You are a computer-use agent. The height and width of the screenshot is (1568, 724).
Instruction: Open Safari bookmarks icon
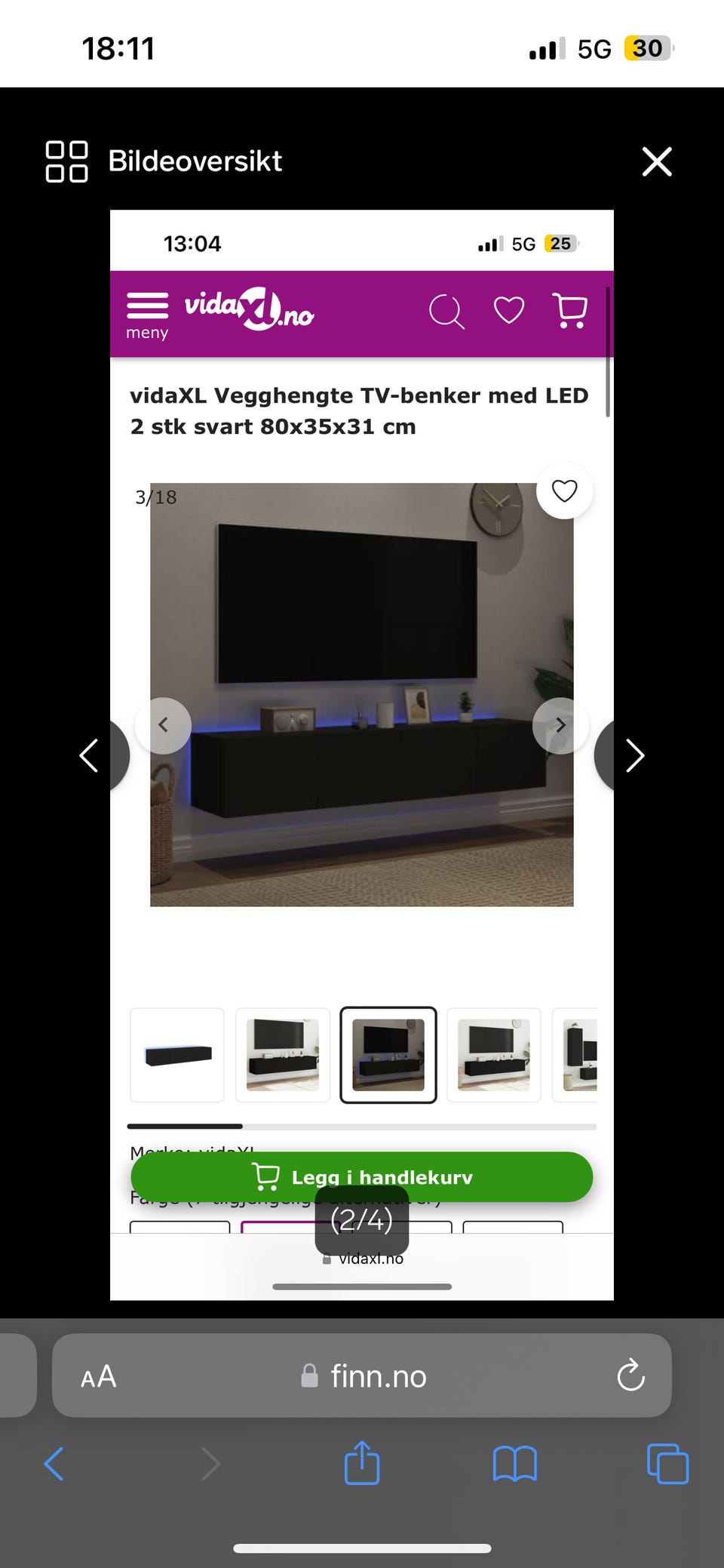click(515, 1464)
